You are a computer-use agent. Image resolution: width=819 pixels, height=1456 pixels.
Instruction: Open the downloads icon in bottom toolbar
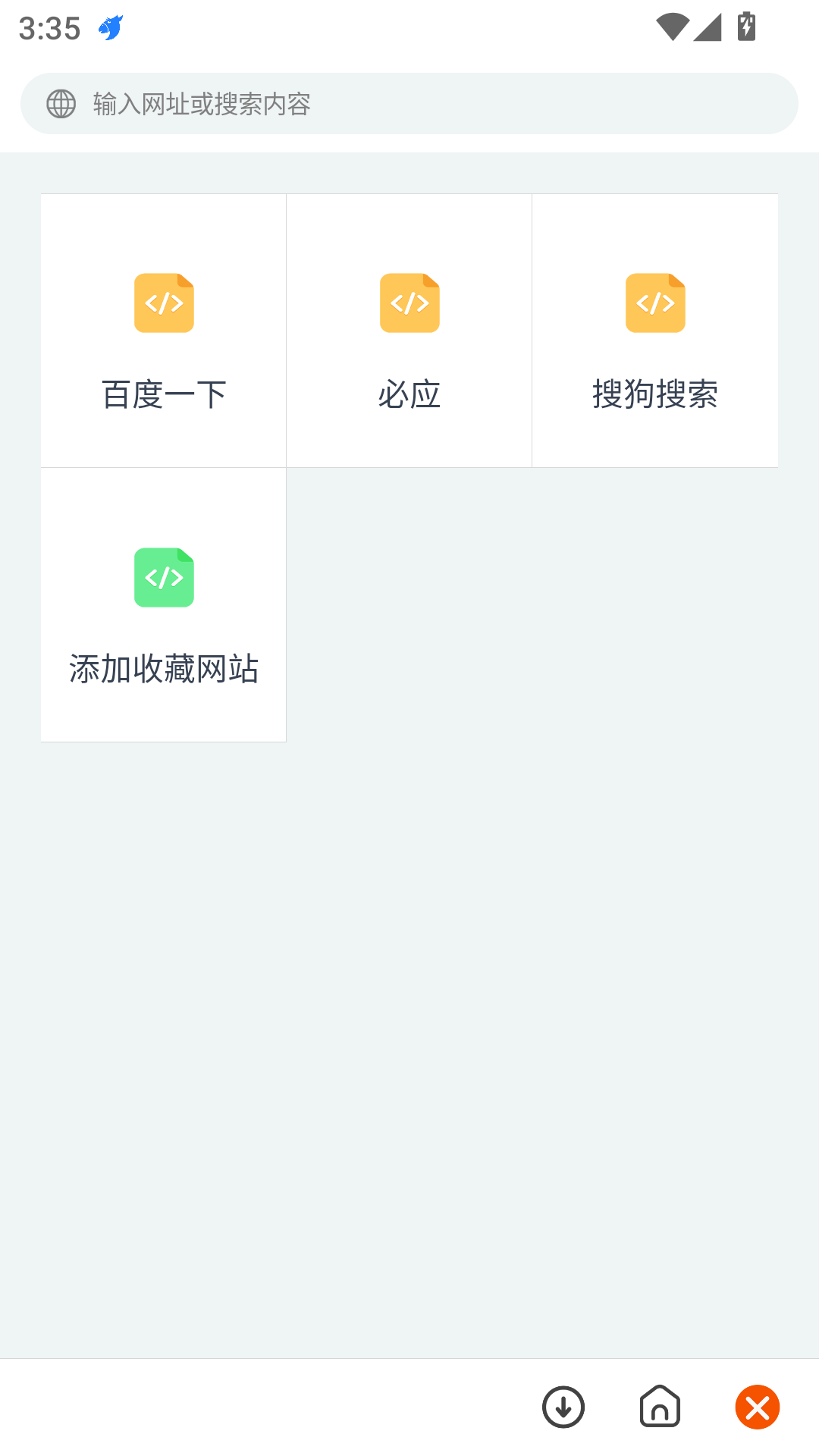[563, 1407]
